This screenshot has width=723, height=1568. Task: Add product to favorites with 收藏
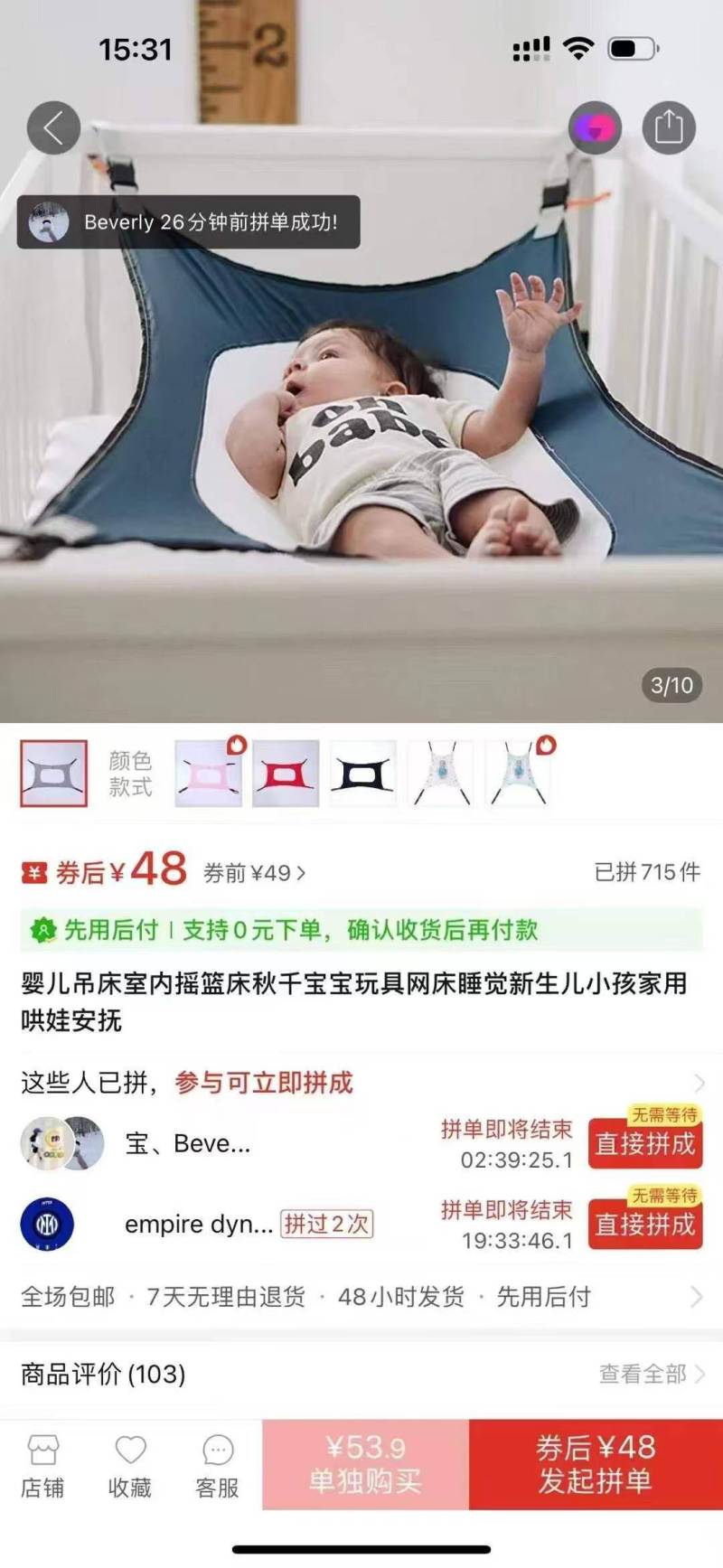[130, 1464]
